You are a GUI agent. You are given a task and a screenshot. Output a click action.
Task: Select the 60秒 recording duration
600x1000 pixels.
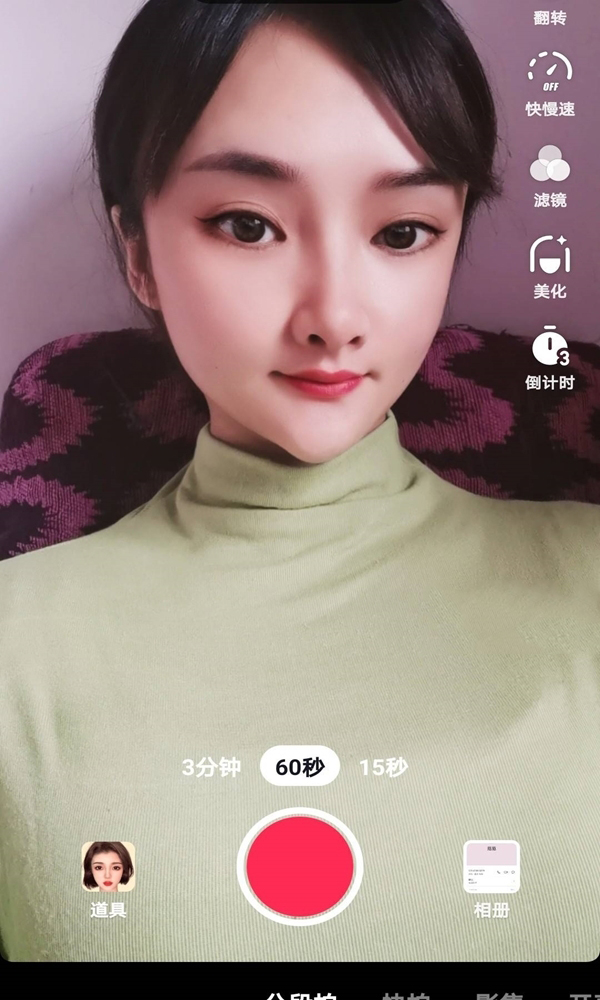point(300,767)
